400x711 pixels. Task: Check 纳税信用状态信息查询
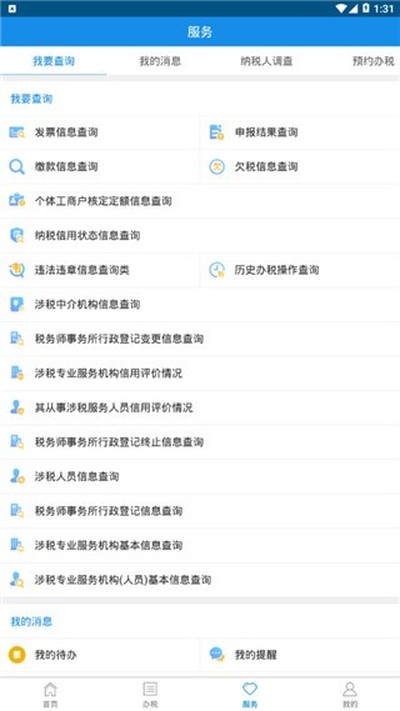(x=200, y=235)
